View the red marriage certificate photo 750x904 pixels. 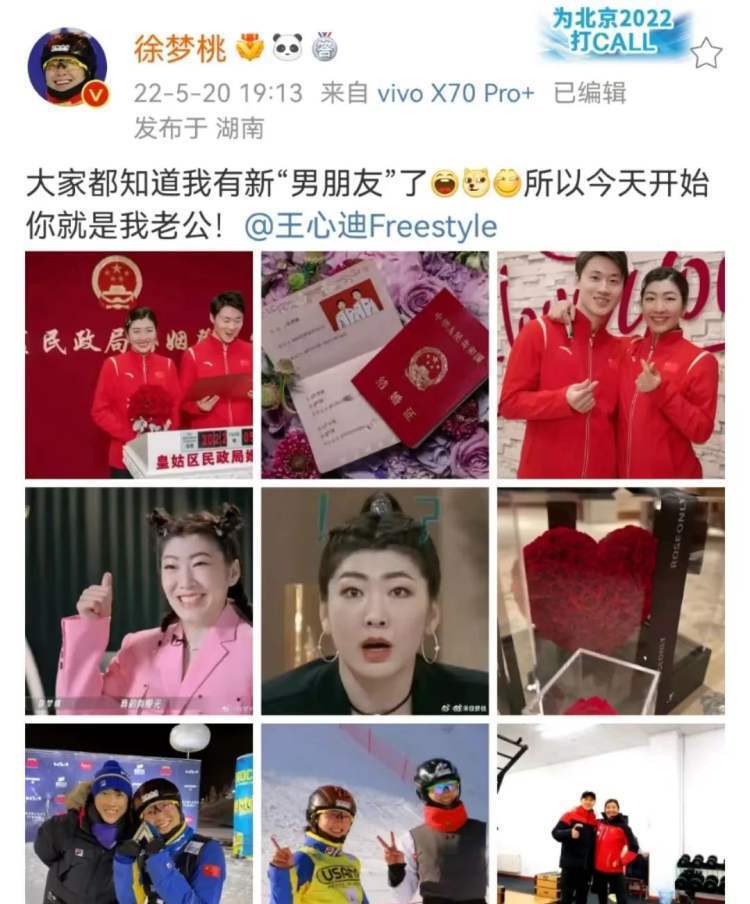[x=375, y=364]
